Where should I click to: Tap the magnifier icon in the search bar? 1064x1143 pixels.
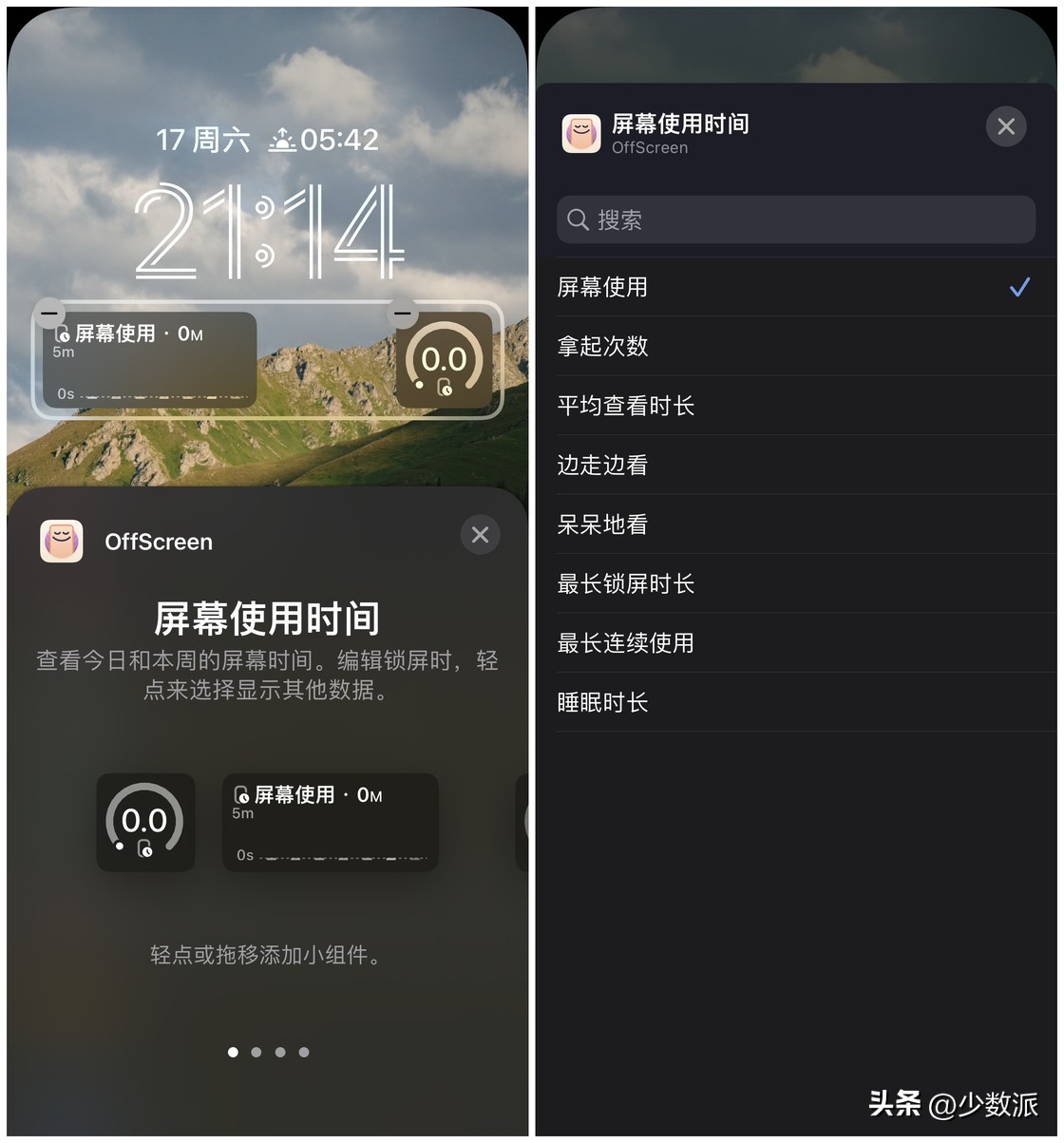(578, 219)
